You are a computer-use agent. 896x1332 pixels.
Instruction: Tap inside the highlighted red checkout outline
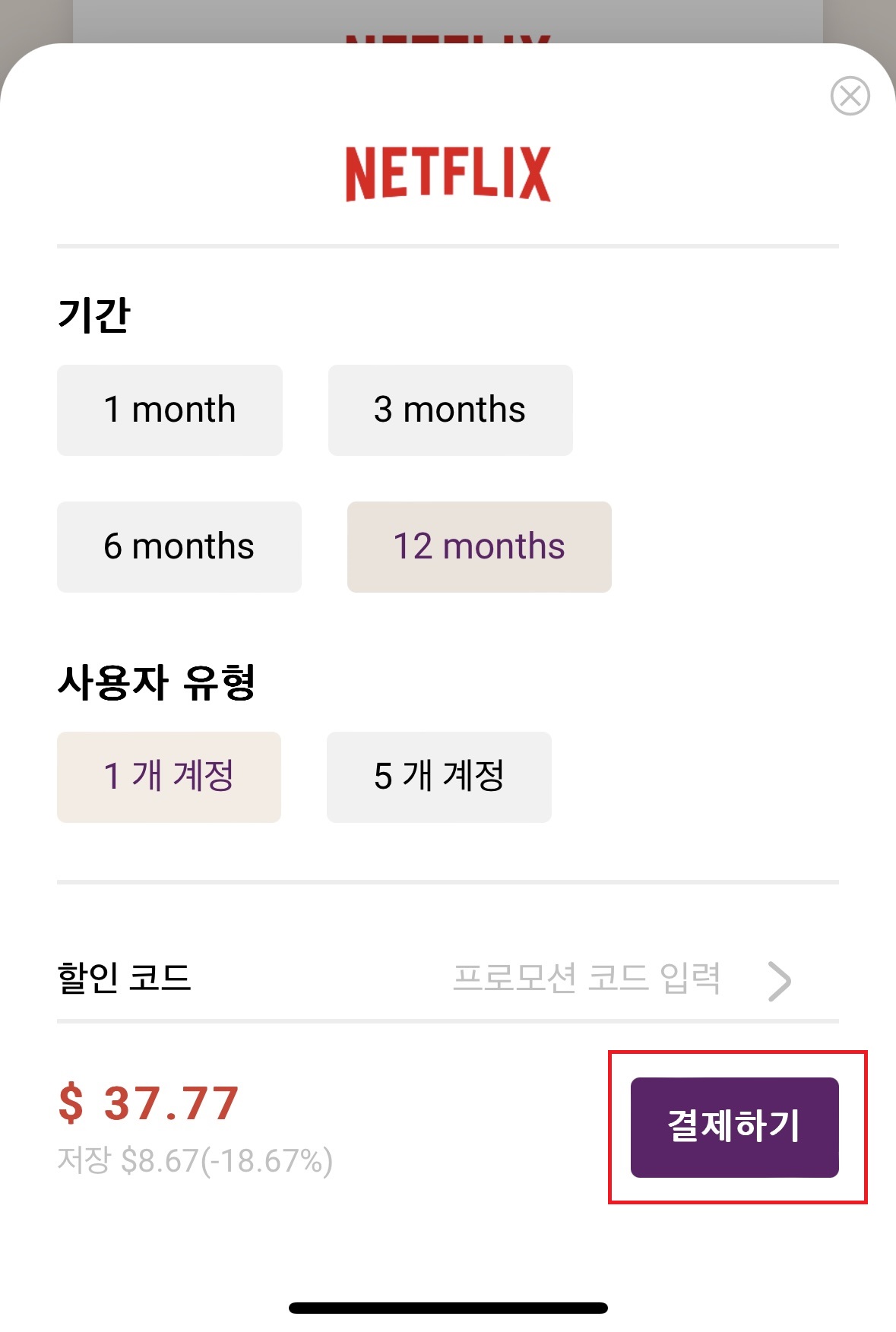(x=736, y=1128)
